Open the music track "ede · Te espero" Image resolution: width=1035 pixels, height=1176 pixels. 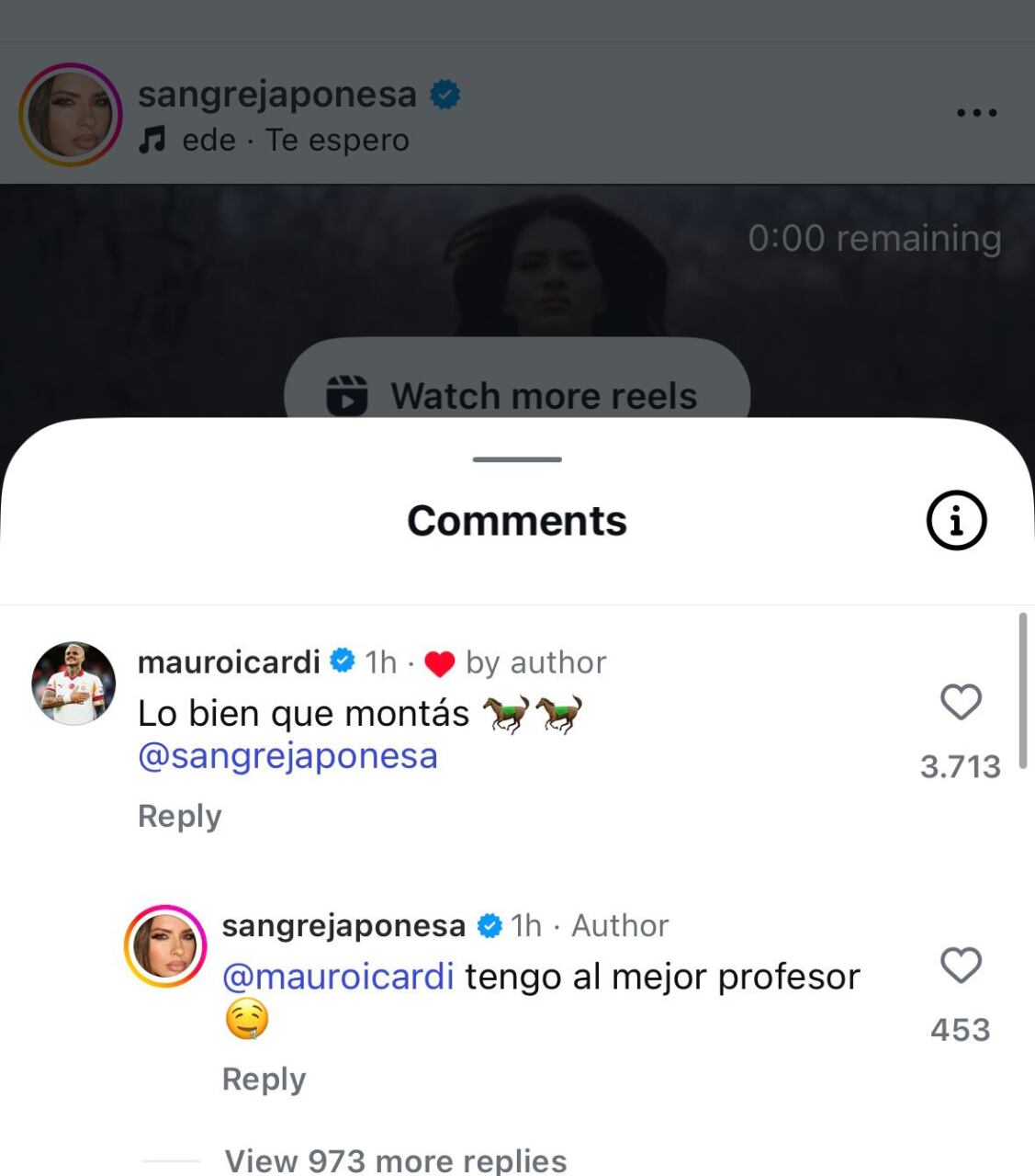276,140
